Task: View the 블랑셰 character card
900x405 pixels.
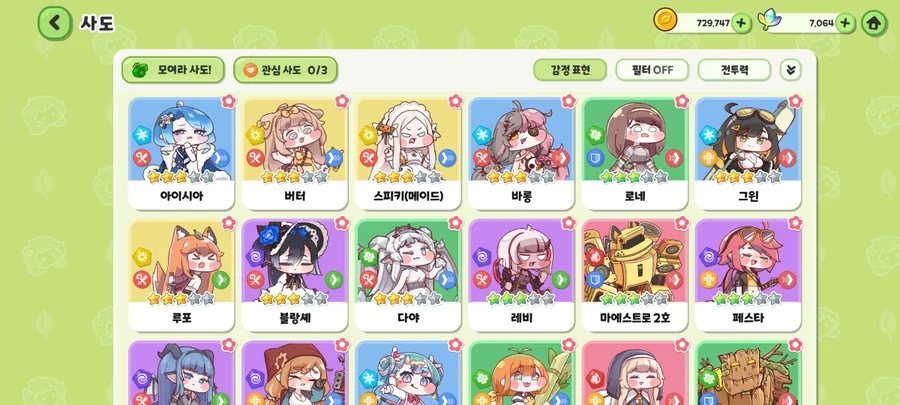Action: pos(295,272)
